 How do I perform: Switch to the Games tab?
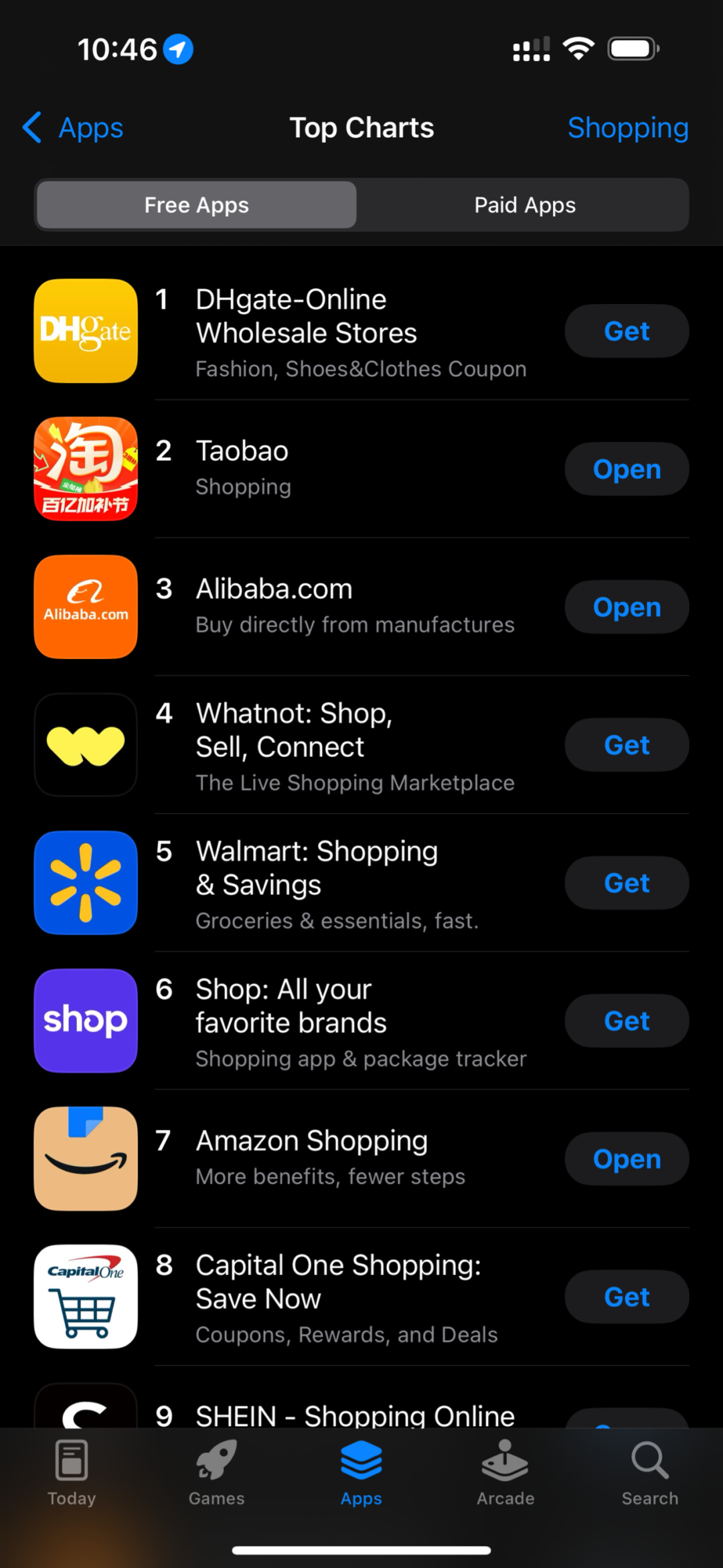[216, 1473]
